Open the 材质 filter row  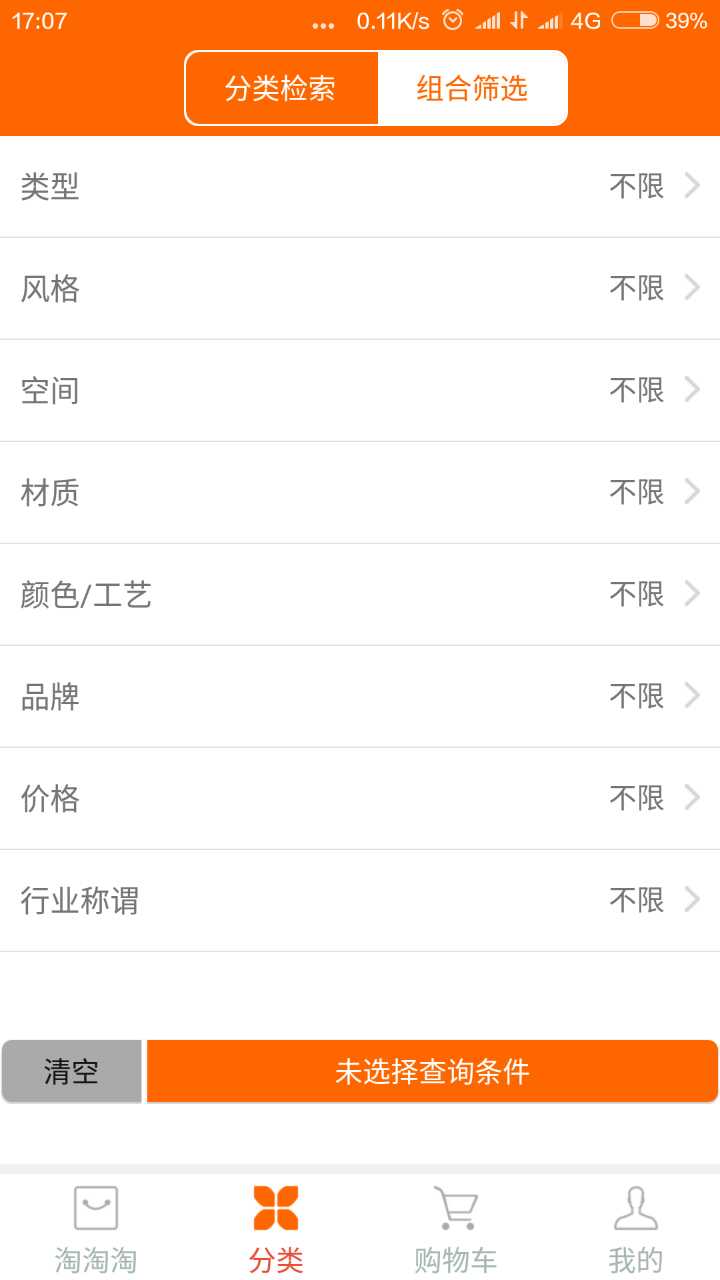[x=360, y=492]
